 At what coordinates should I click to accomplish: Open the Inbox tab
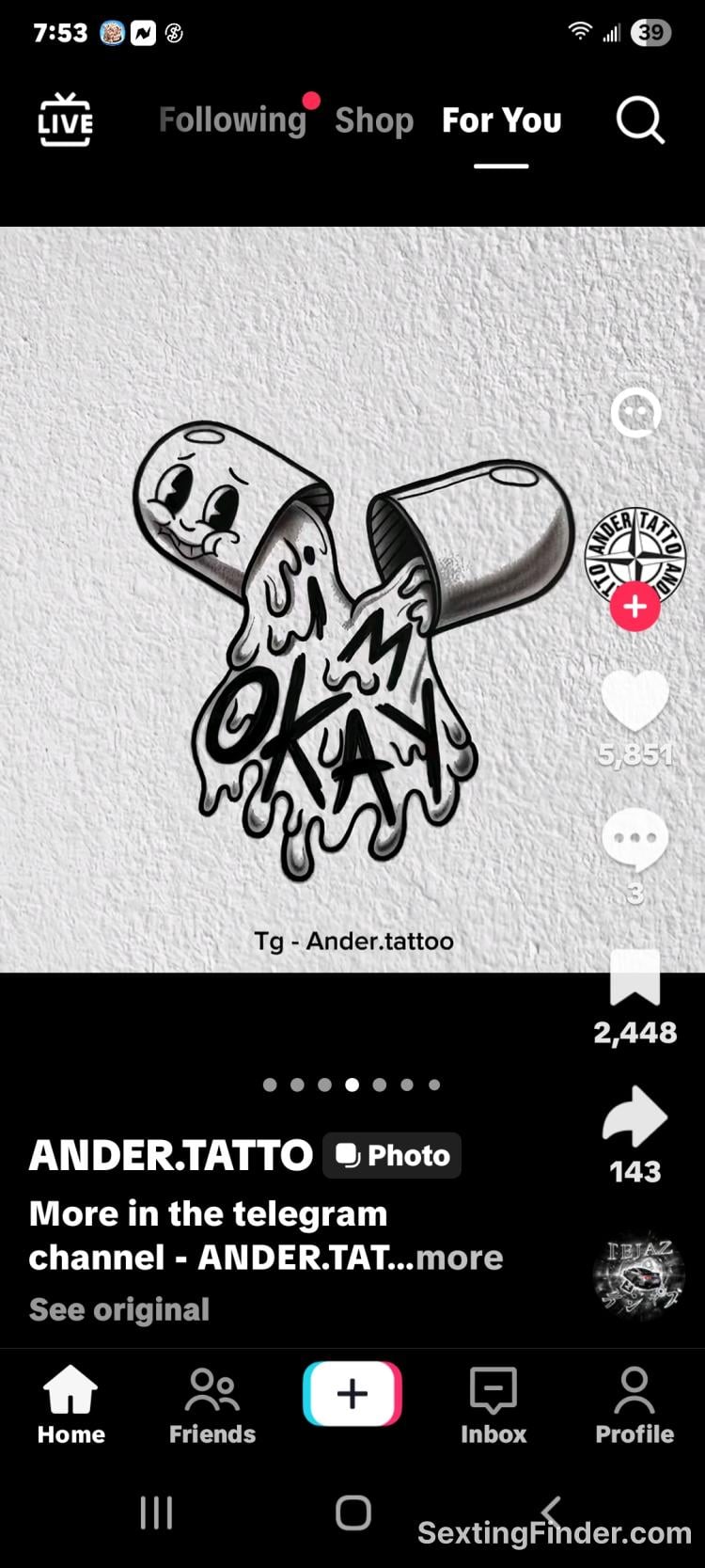[x=493, y=1406]
